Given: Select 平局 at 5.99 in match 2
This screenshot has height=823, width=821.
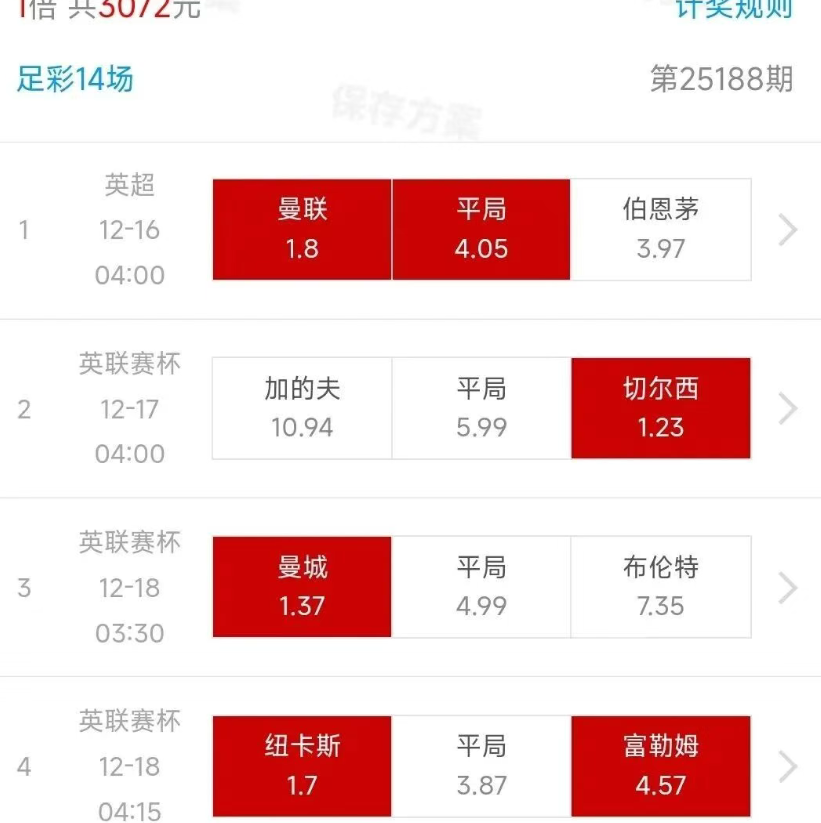Looking at the screenshot, I should (x=481, y=408).
